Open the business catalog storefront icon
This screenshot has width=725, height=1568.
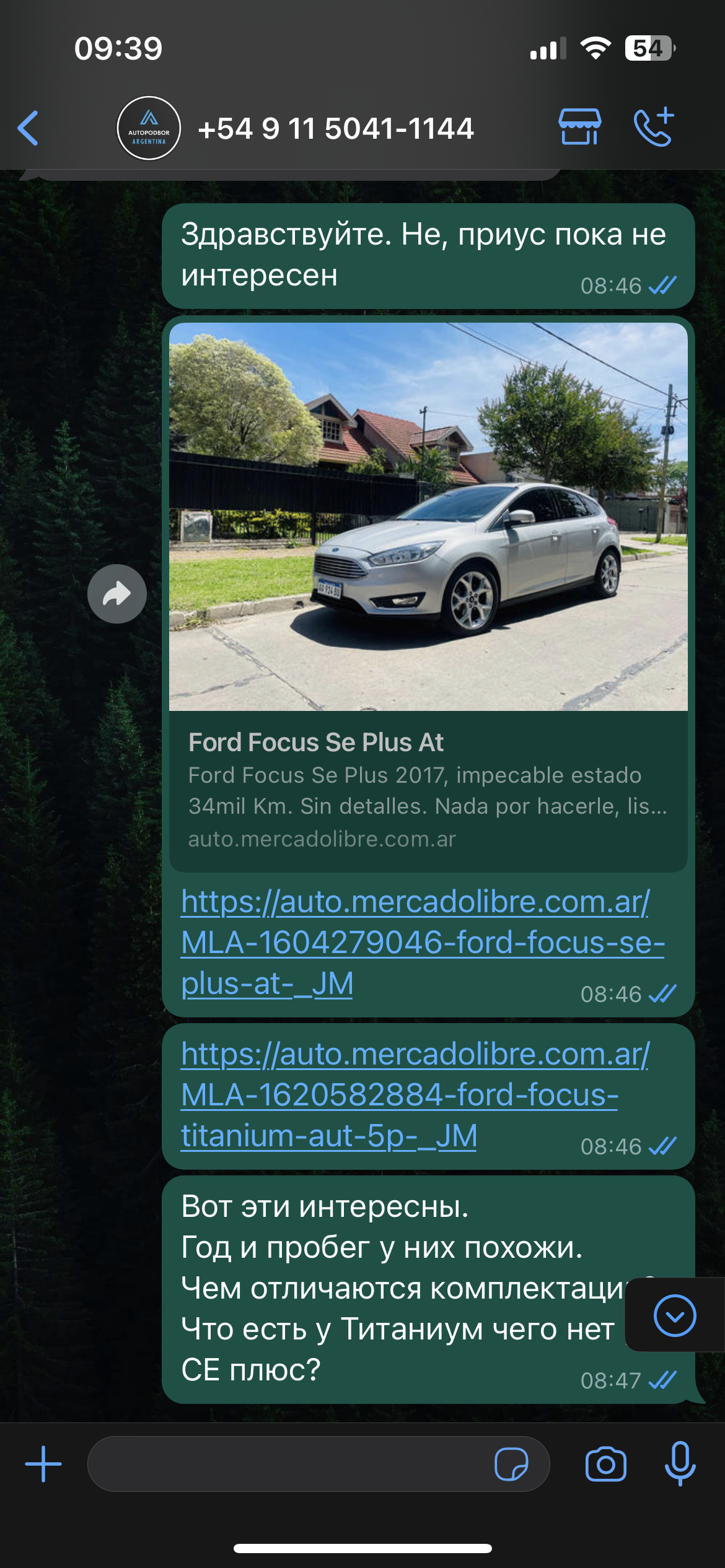579,127
